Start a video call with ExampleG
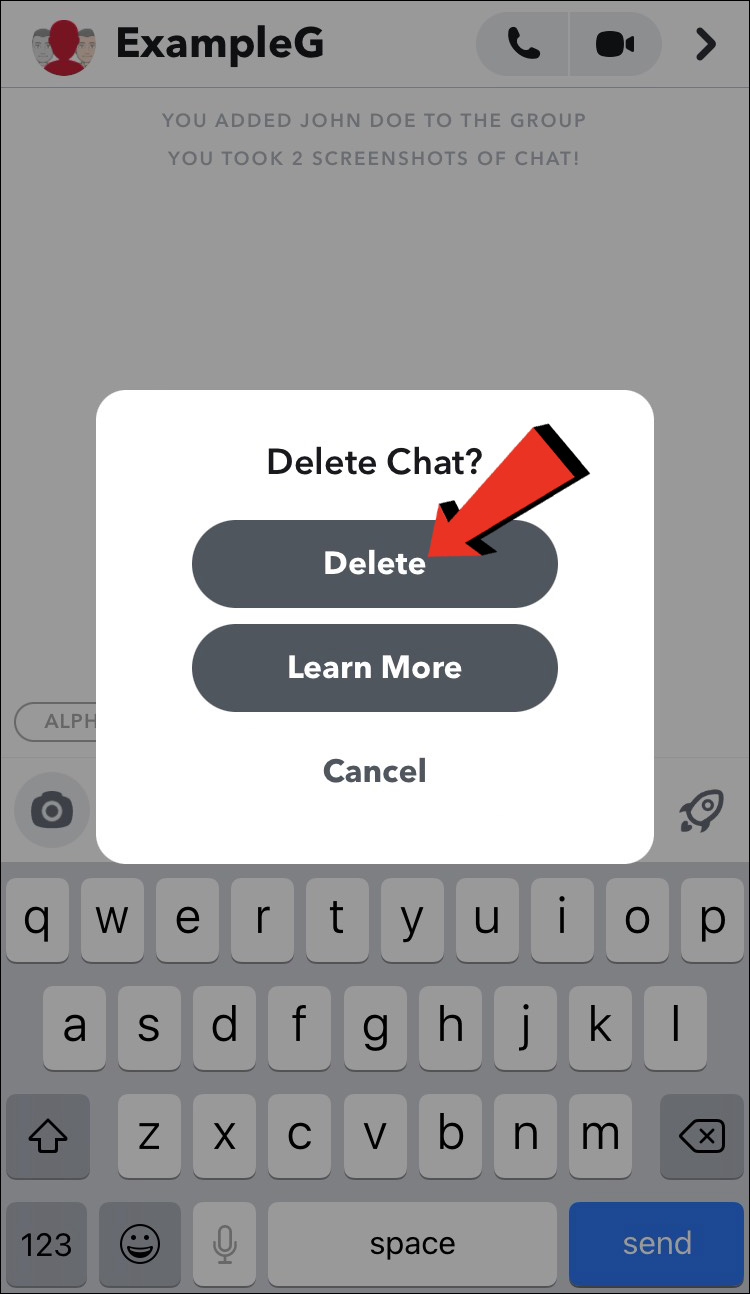The height and width of the screenshot is (1294, 750). point(615,44)
